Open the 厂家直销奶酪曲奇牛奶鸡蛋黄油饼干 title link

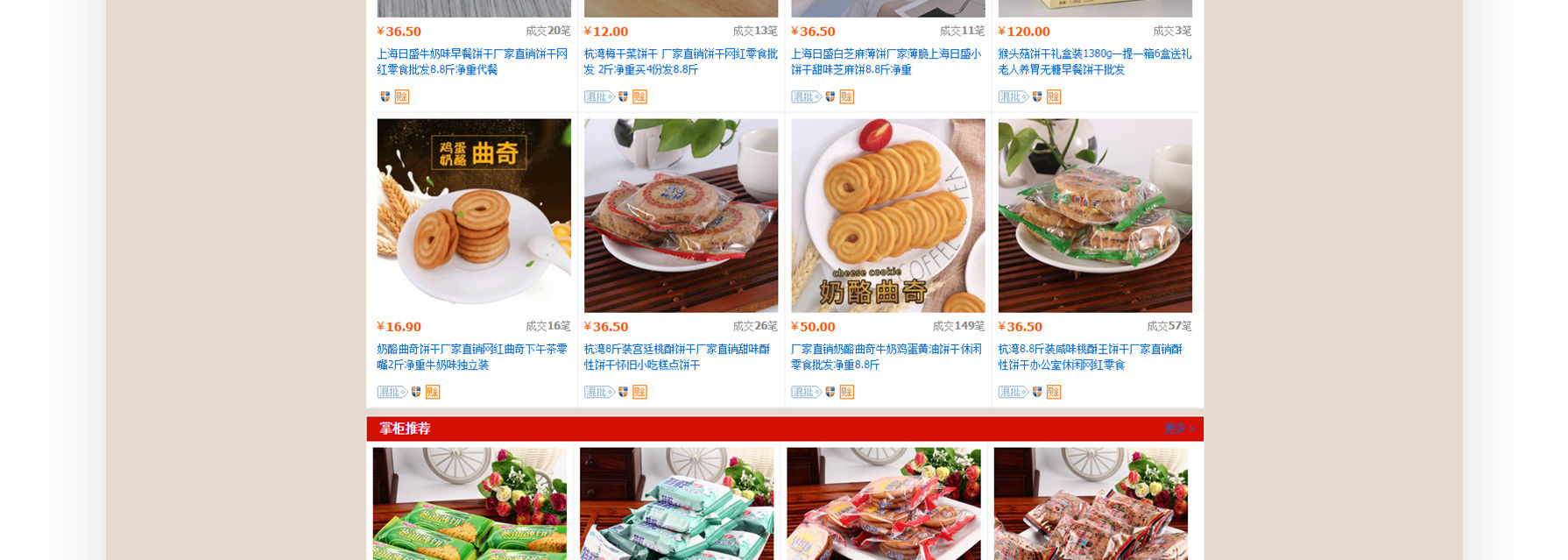886,357
